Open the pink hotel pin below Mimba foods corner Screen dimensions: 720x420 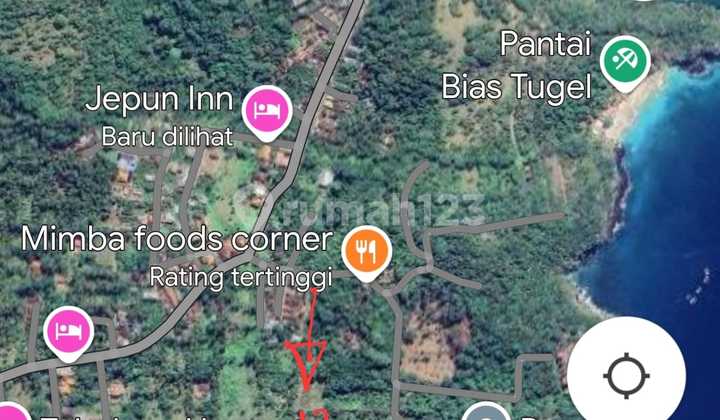click(x=68, y=331)
